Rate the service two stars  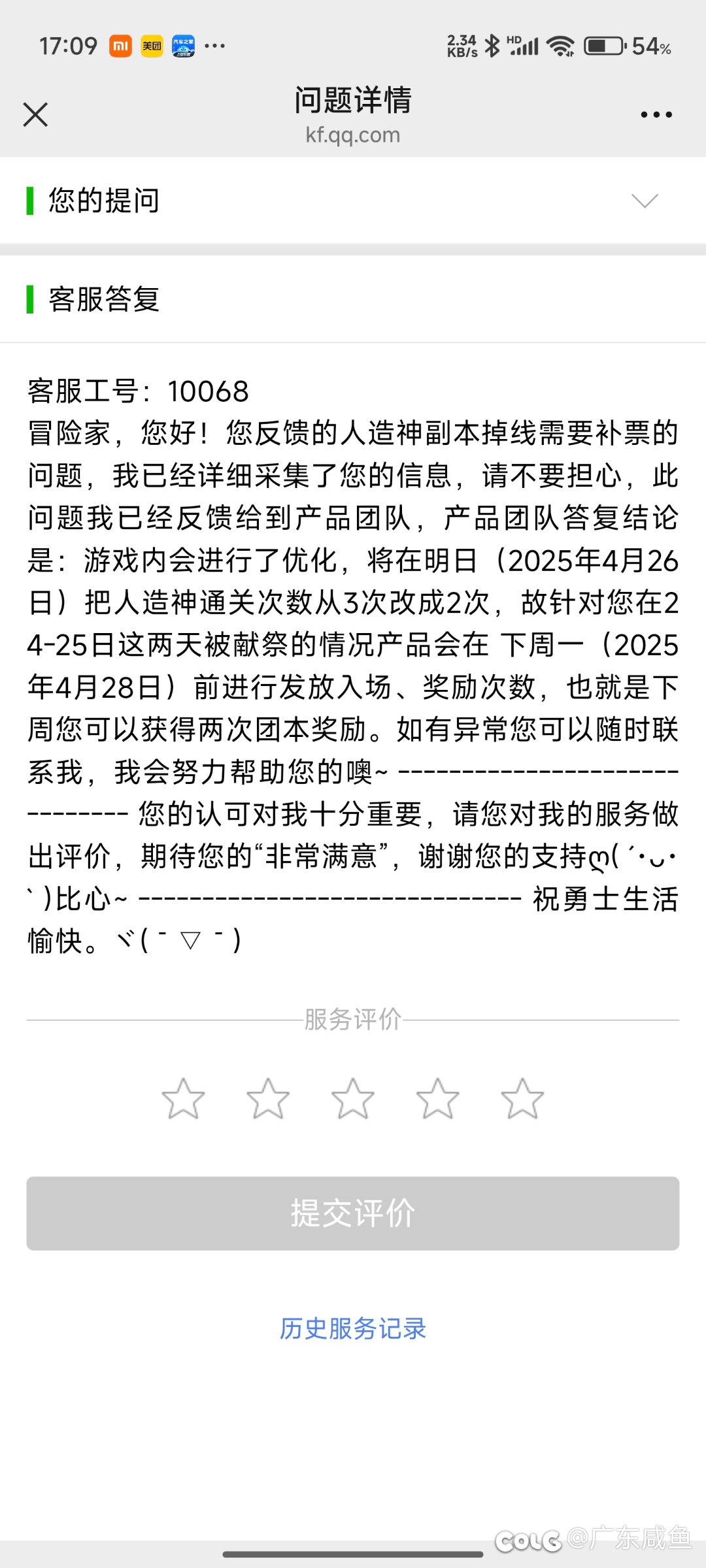pyautogui.click(x=268, y=1099)
